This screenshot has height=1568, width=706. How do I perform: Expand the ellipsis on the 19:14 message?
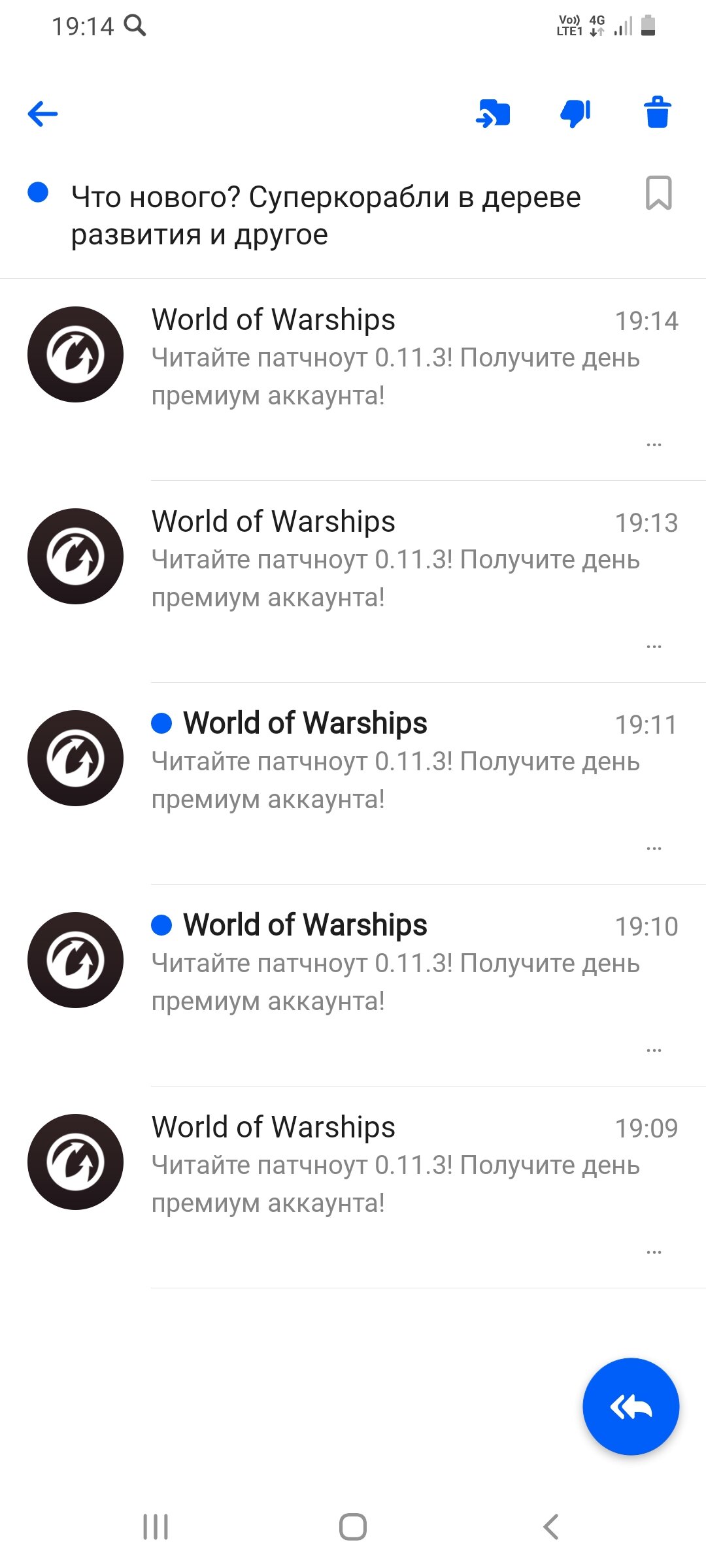point(654,444)
